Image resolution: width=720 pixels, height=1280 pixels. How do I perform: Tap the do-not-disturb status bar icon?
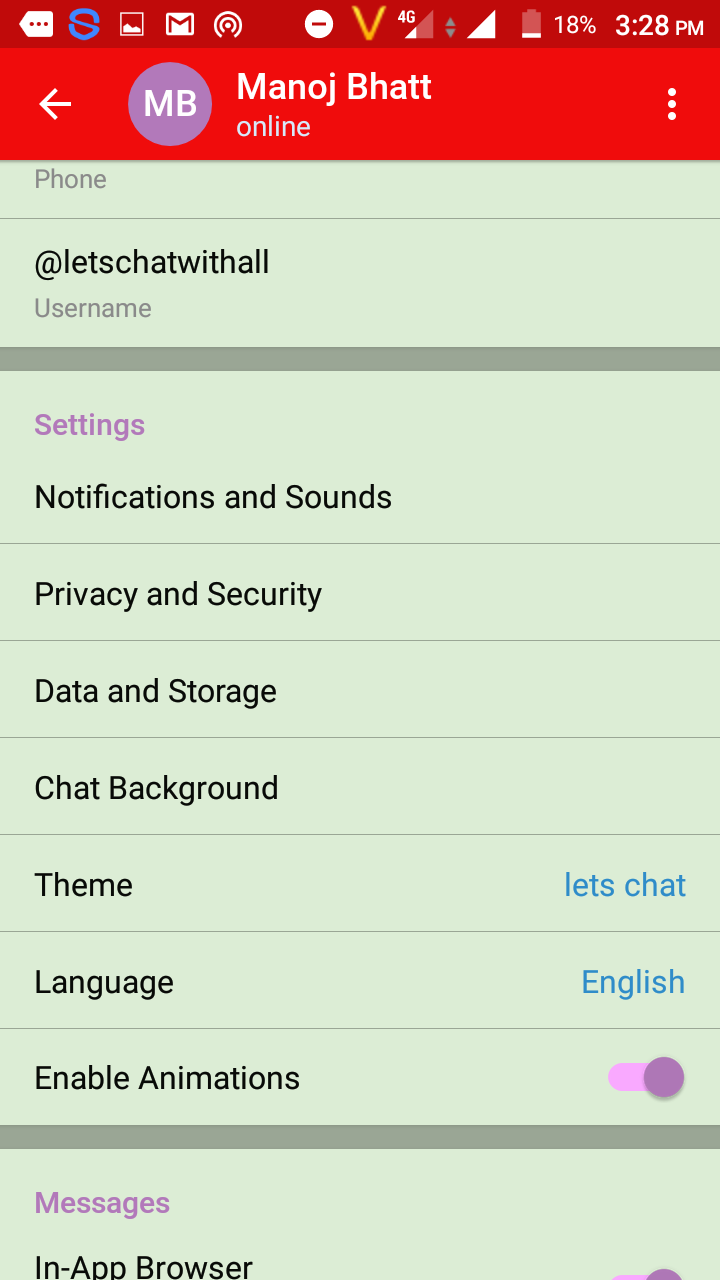(318, 22)
